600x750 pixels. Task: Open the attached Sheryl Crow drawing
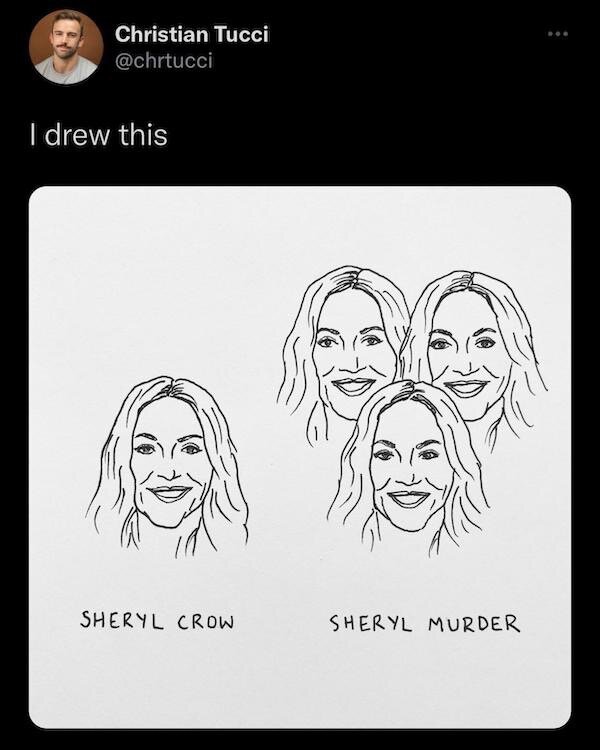(300, 456)
